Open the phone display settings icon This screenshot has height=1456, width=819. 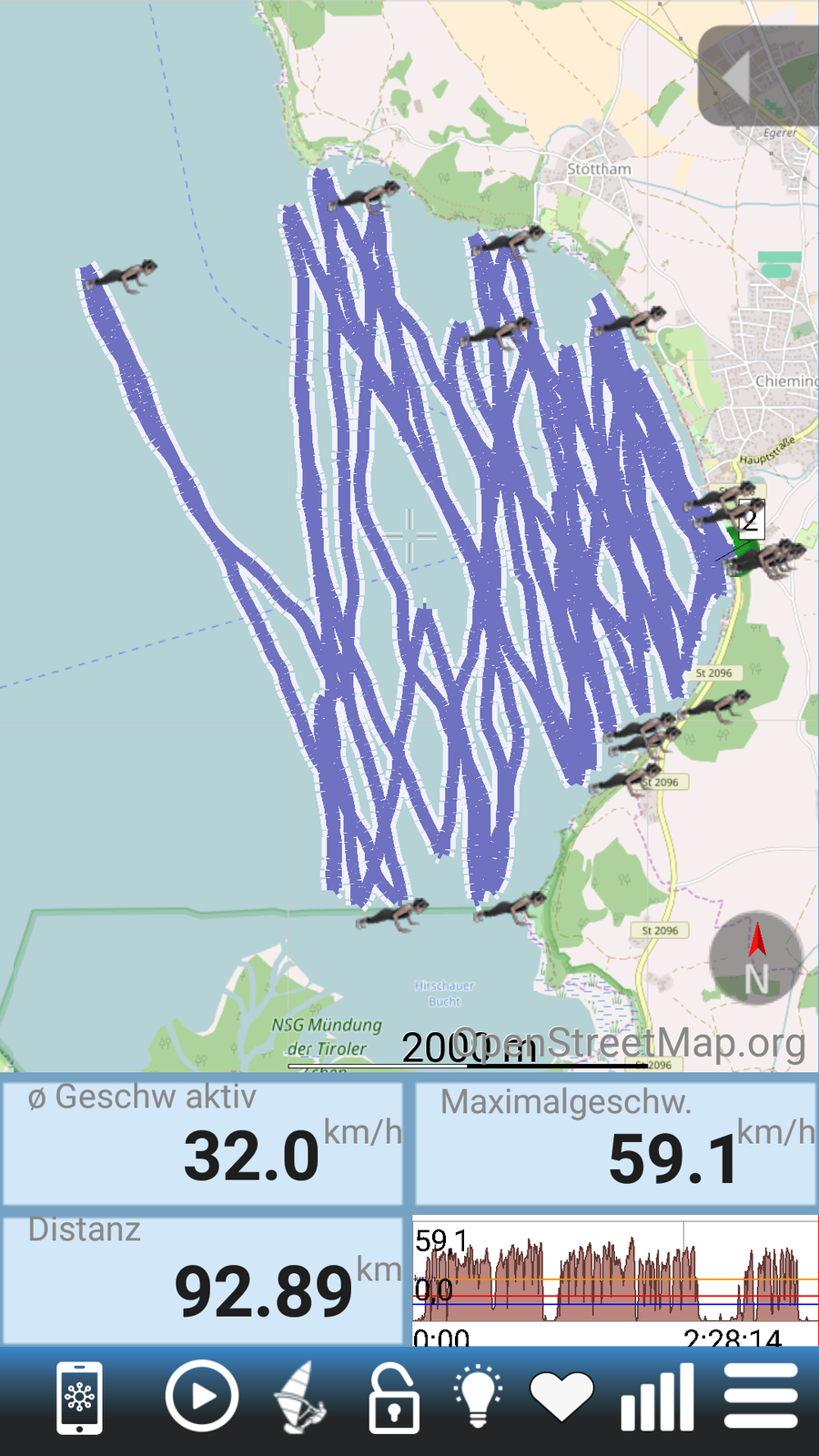[79, 1398]
